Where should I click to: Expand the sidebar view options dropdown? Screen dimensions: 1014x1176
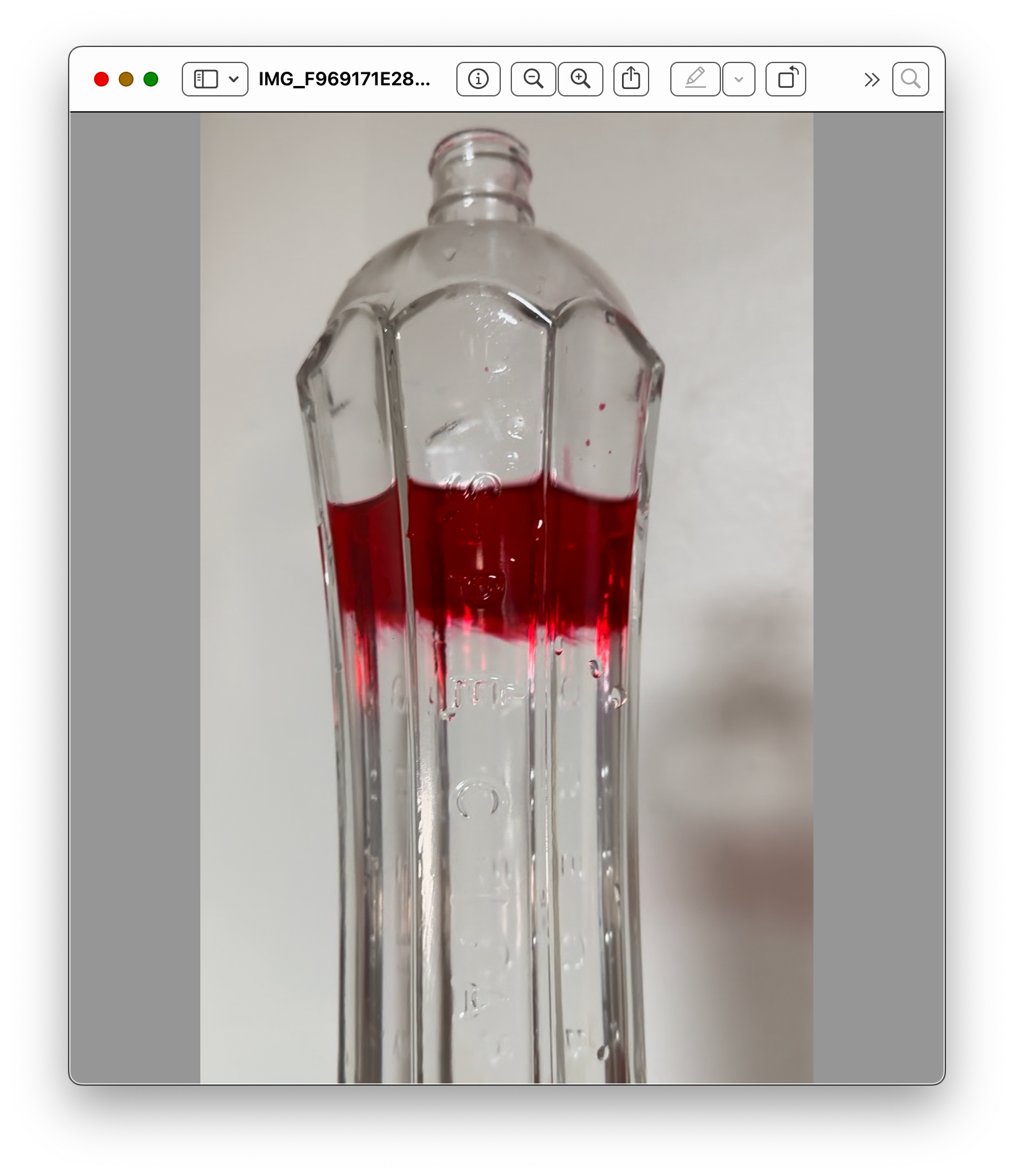coord(234,79)
